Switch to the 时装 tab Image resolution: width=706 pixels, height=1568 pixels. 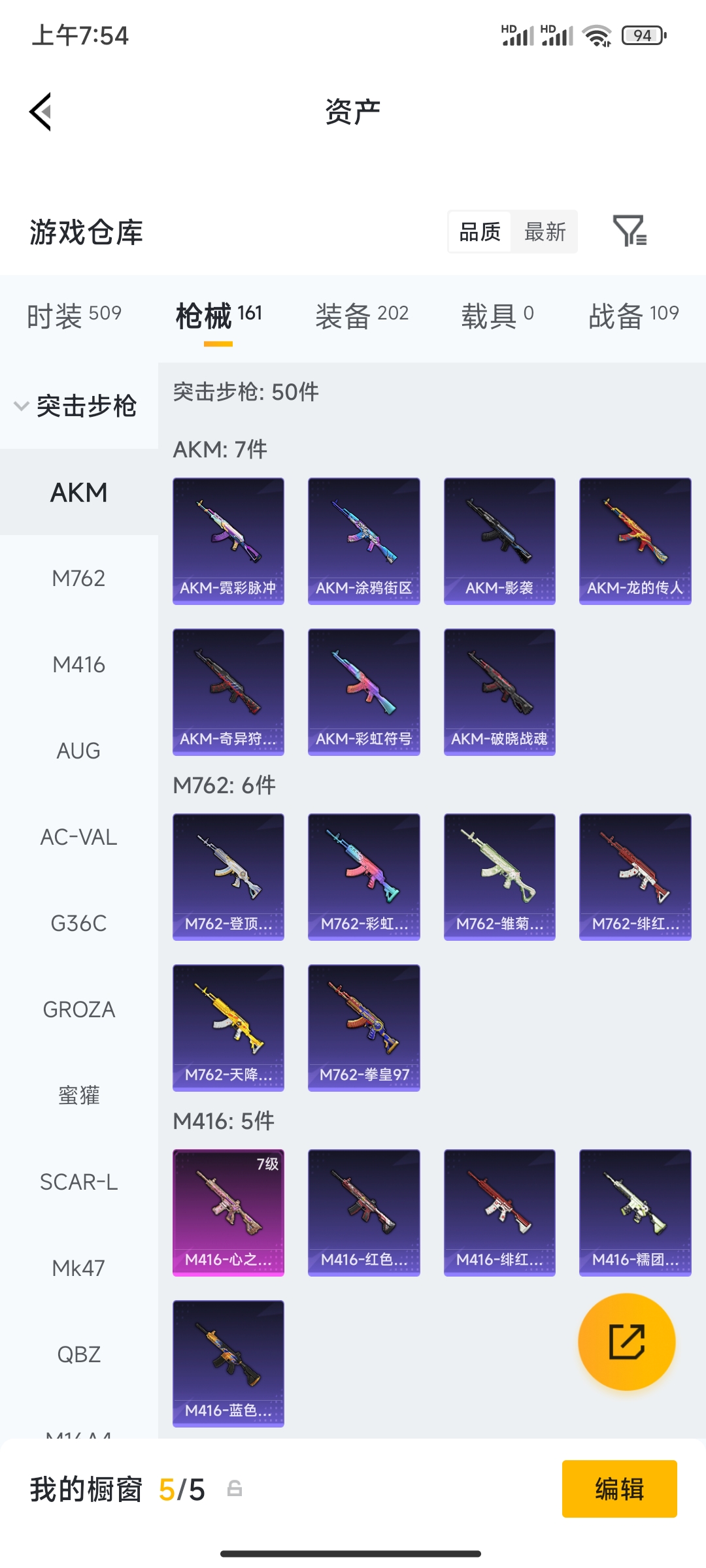[74, 316]
